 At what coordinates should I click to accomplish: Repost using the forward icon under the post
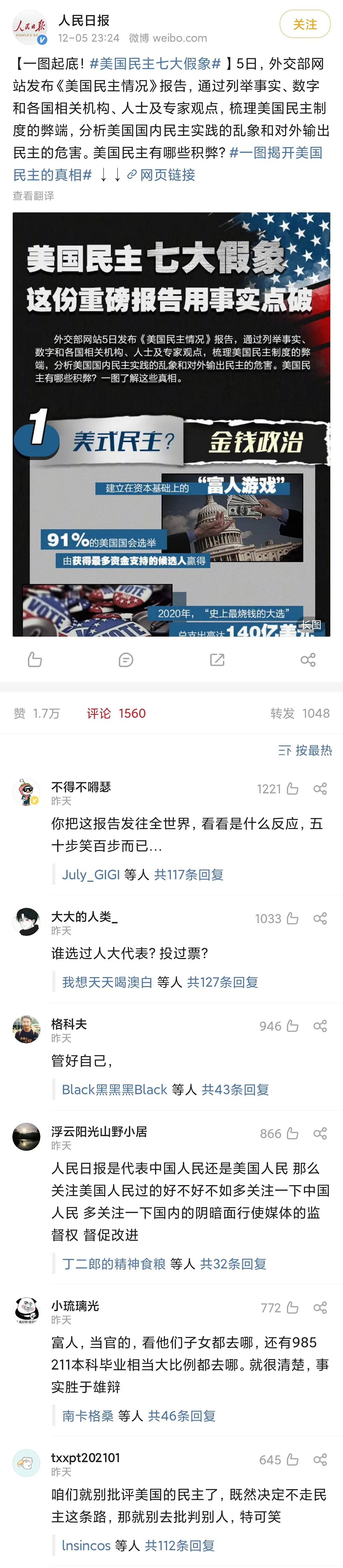(217, 660)
